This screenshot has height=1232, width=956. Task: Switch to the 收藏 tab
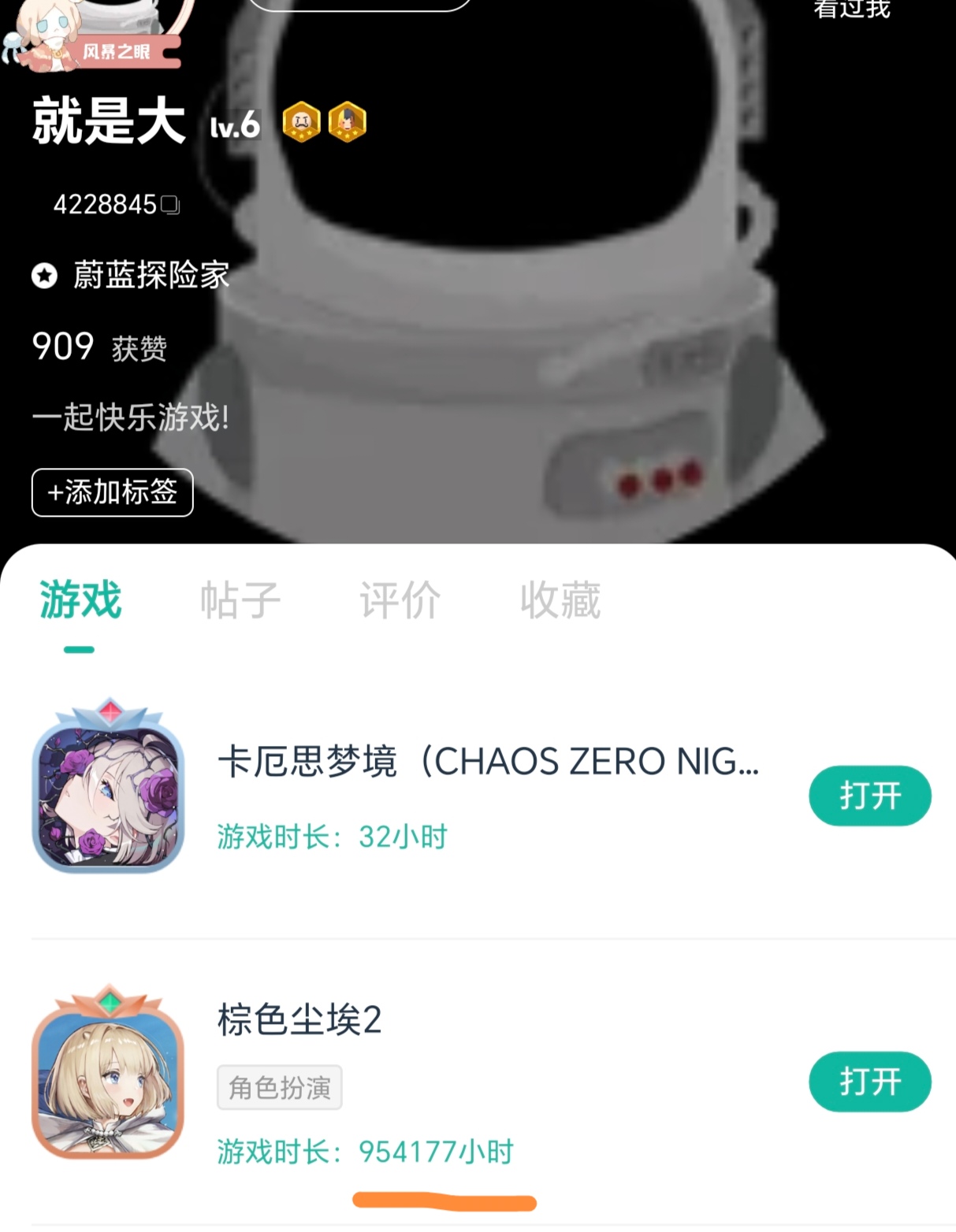[x=560, y=600]
